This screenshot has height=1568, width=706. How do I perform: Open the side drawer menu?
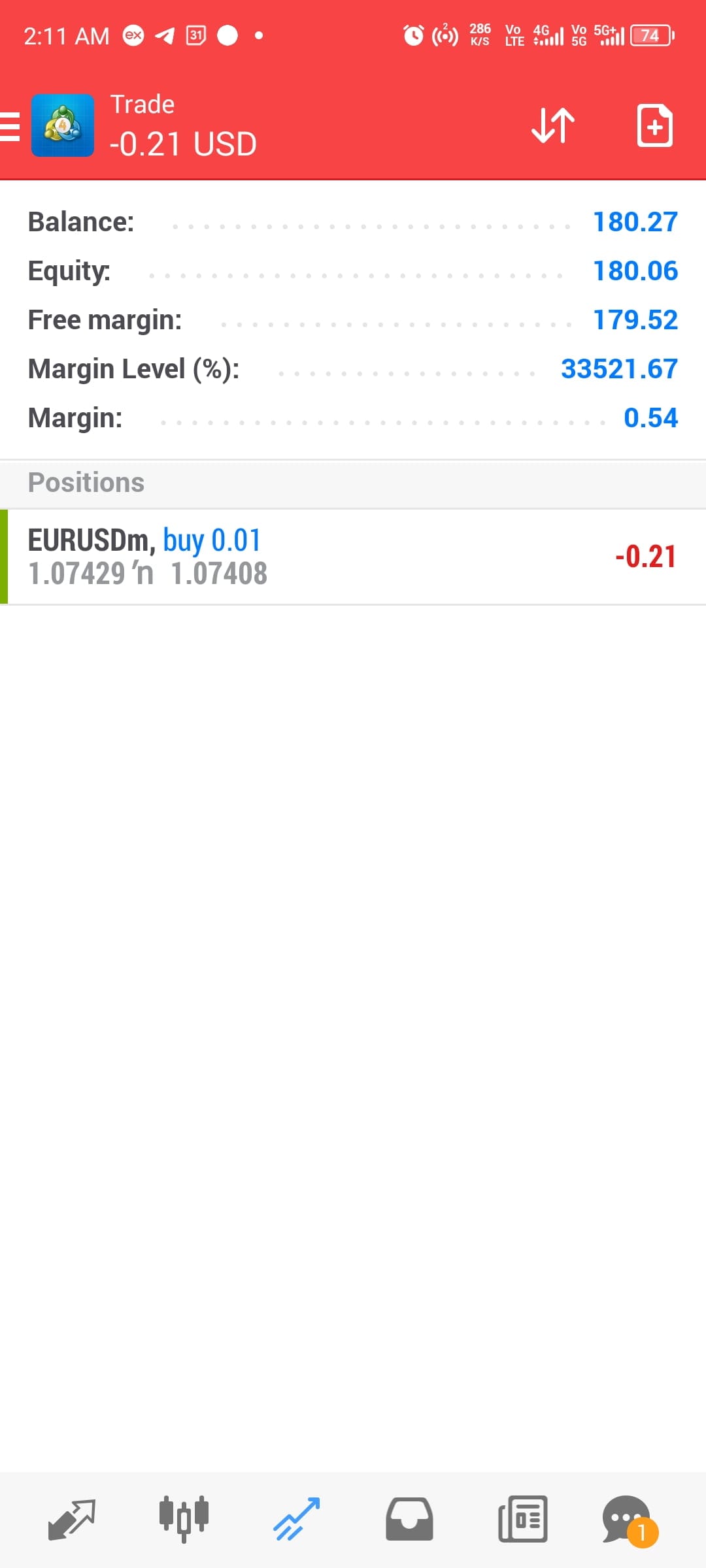[x=10, y=126]
